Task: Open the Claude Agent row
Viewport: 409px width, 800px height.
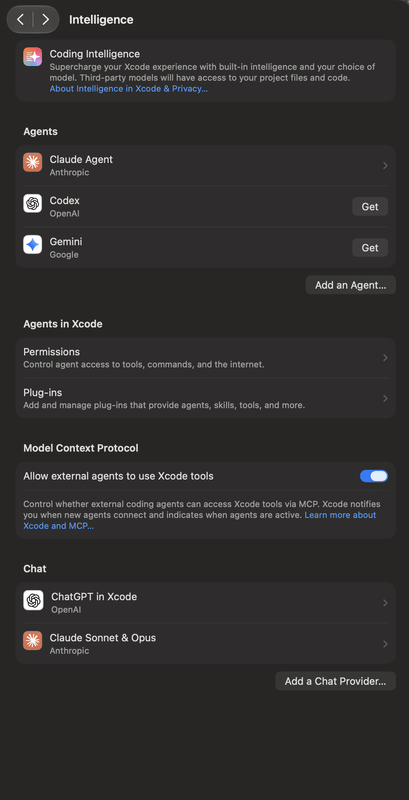Action: pyautogui.click(x=206, y=165)
